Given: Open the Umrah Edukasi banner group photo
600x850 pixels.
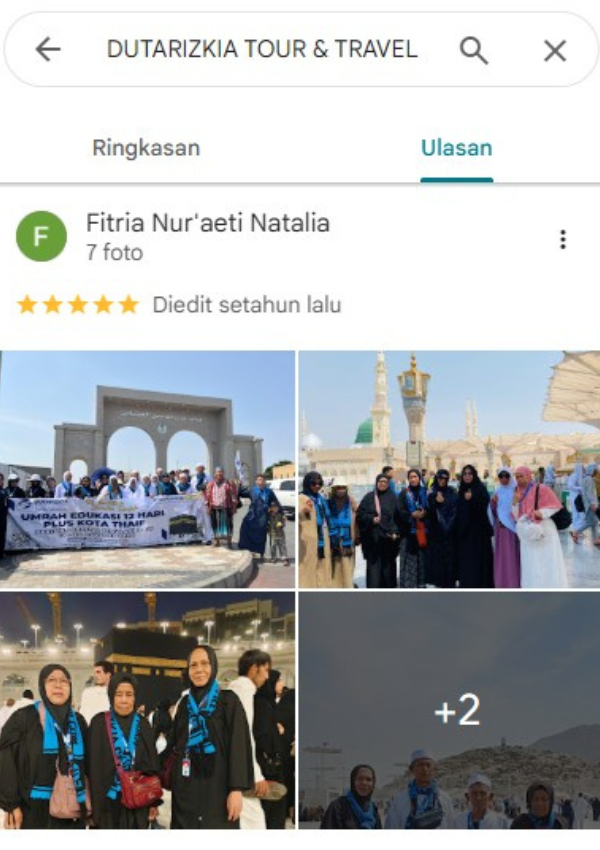Looking at the screenshot, I should (x=147, y=468).
